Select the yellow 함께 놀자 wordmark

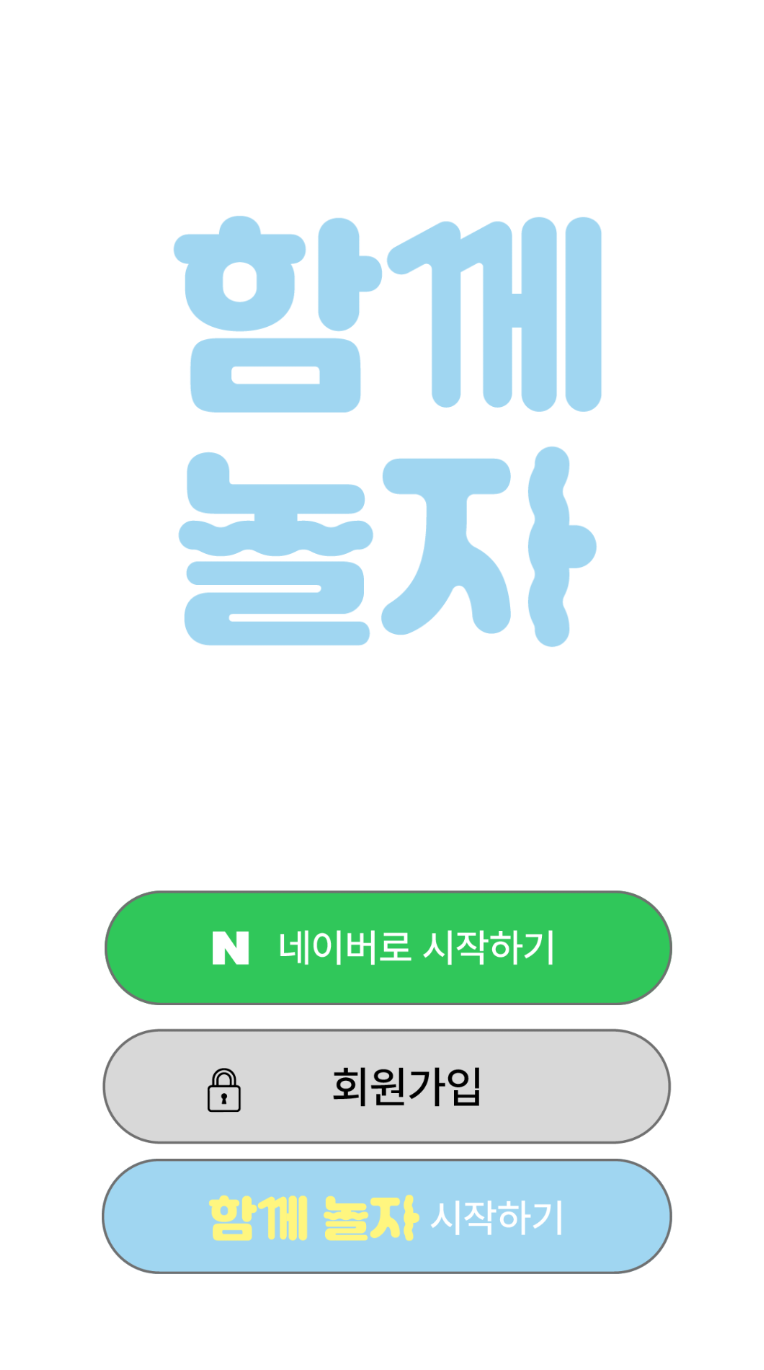point(313,1215)
